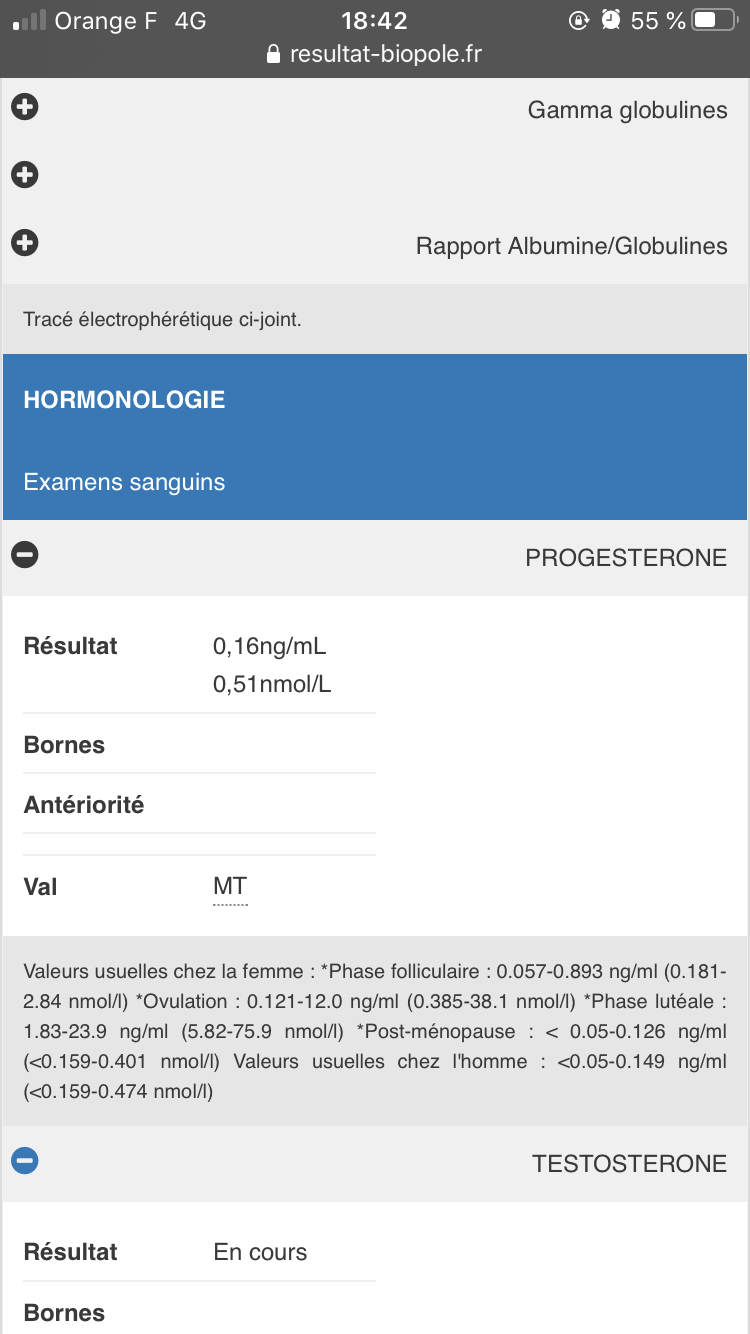Screen dimensions: 750x1334
Task: Collapse the PROGESTERONE section
Action: tap(25, 555)
